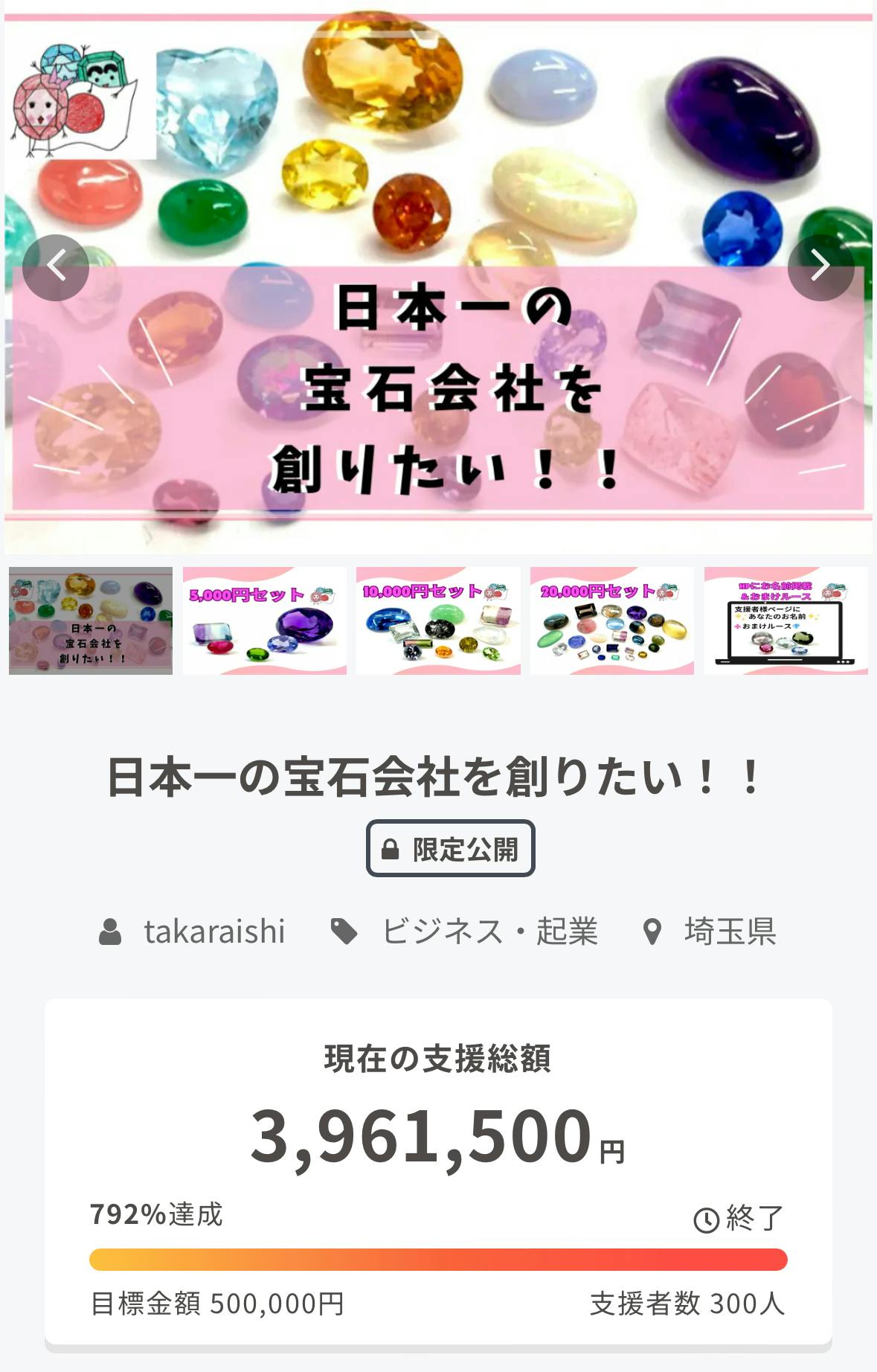
Task: Show the next carousel image
Action: (820, 267)
